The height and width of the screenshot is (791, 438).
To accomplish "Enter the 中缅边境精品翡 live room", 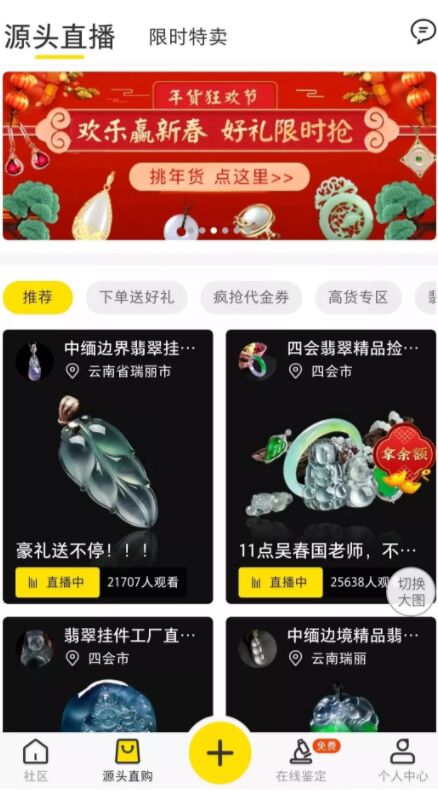I will pos(331,674).
